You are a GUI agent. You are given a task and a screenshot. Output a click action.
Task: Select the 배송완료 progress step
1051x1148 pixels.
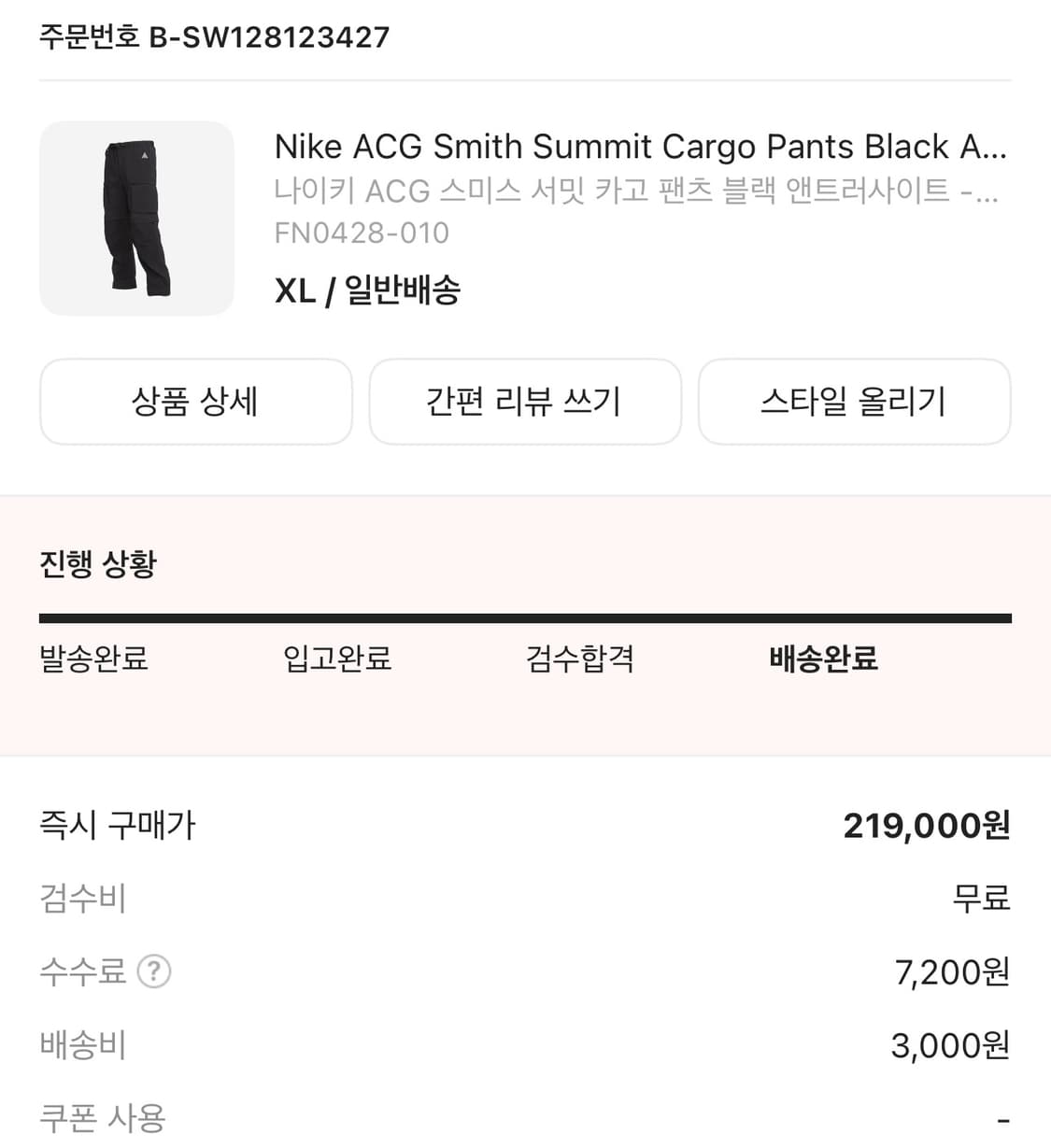coord(820,659)
